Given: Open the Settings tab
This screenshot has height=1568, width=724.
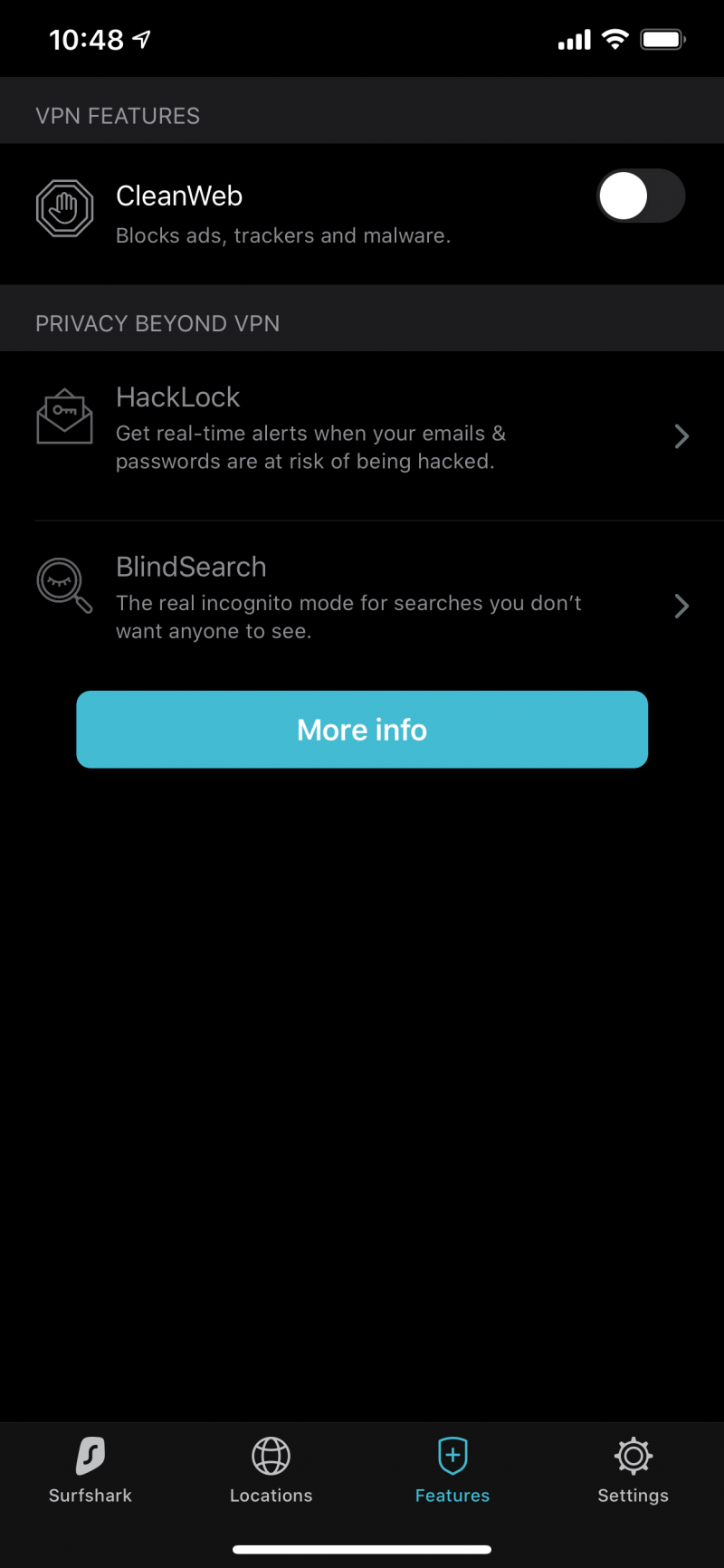Looking at the screenshot, I should 633,1470.
